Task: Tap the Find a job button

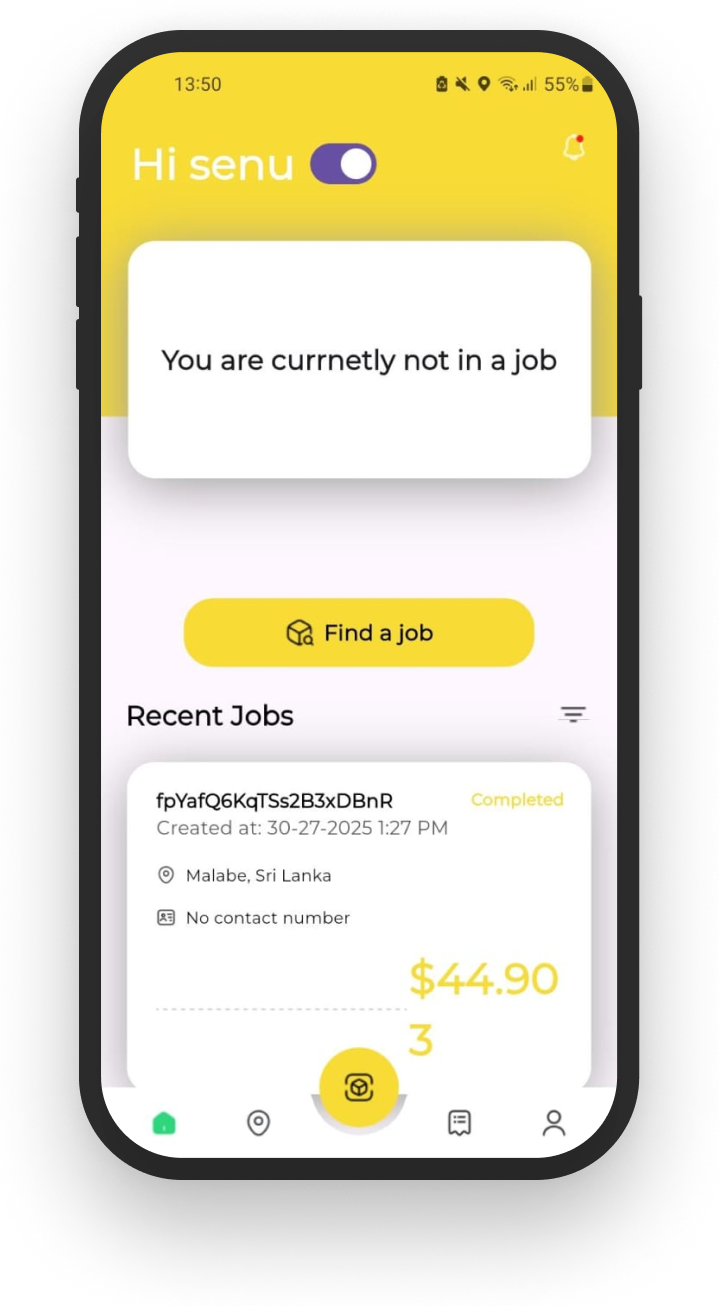Action: 359,633
